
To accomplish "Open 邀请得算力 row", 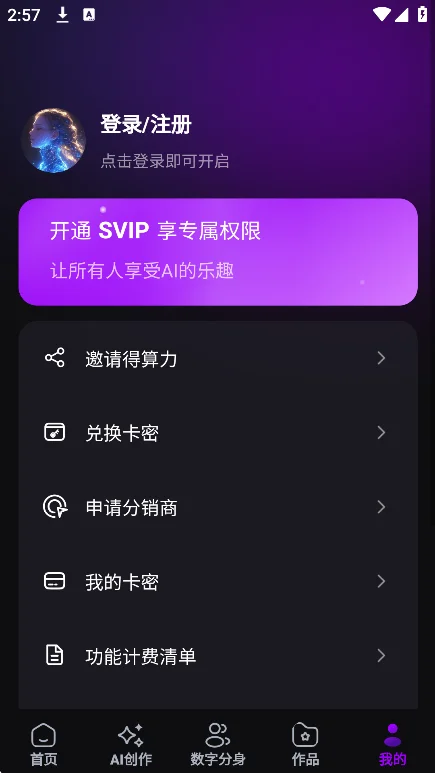I will (x=218, y=358).
